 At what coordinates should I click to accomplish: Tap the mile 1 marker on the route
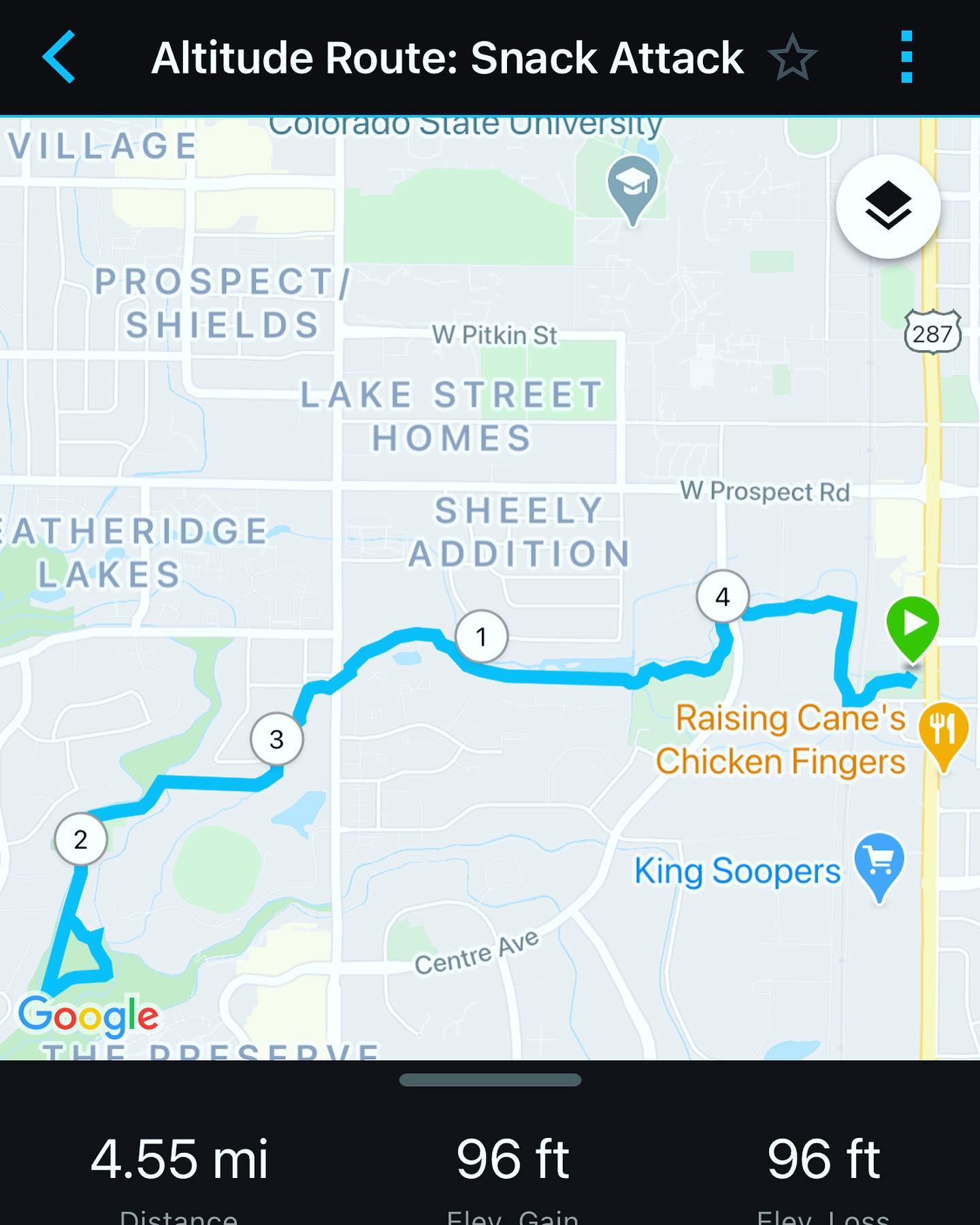point(481,637)
